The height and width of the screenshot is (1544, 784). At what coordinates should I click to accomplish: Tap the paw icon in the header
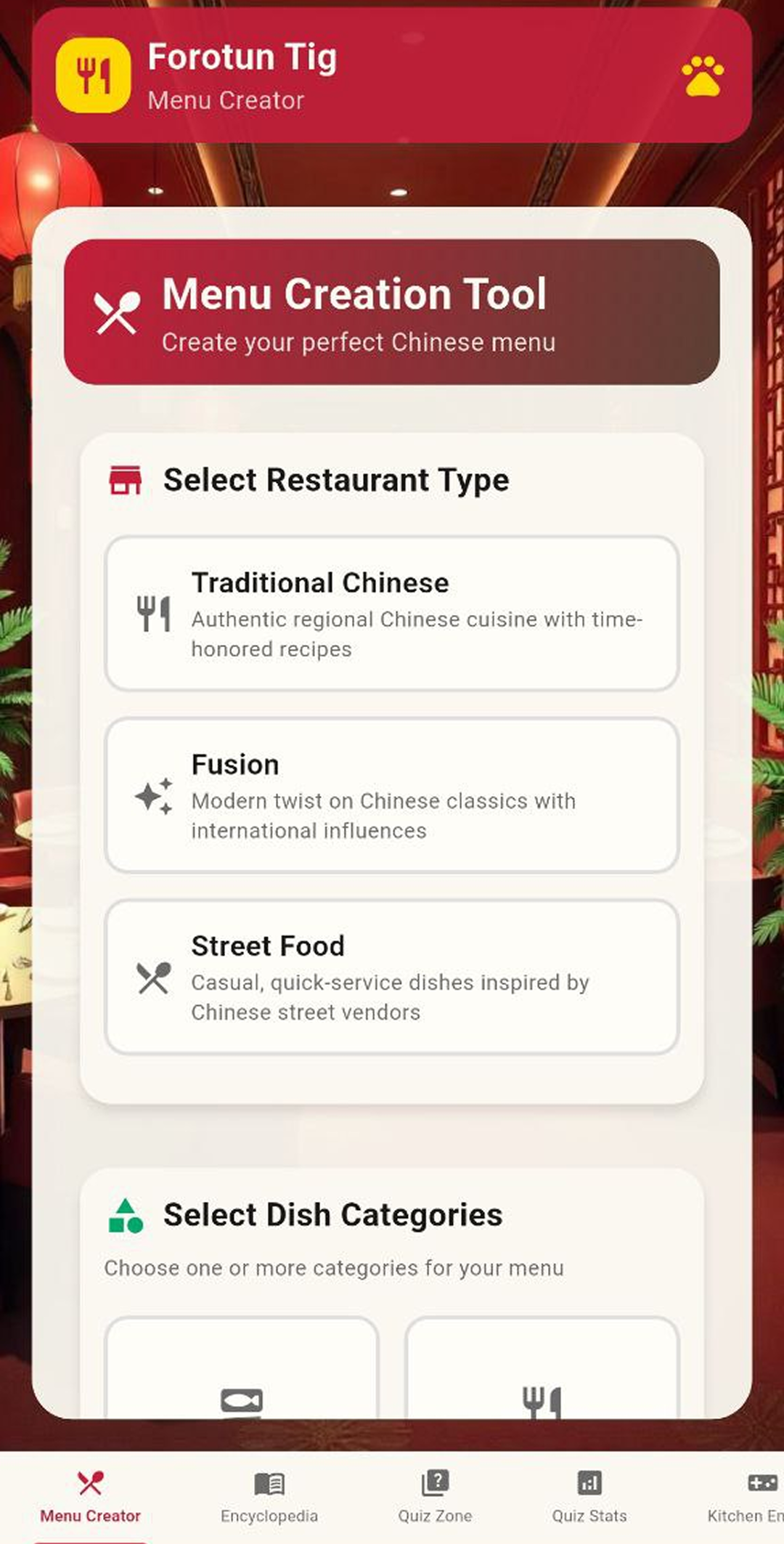[x=702, y=76]
